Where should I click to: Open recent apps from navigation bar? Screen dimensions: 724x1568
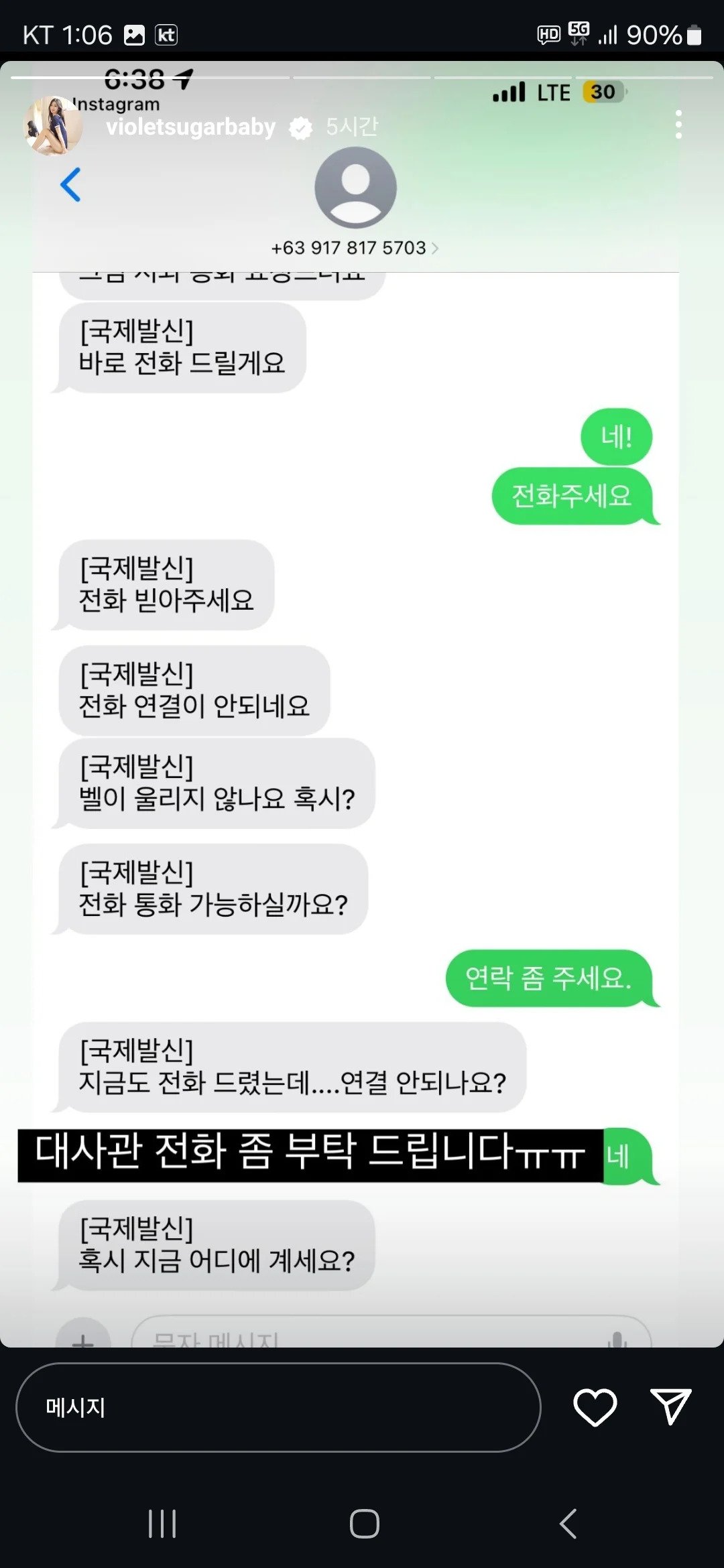(x=162, y=1524)
